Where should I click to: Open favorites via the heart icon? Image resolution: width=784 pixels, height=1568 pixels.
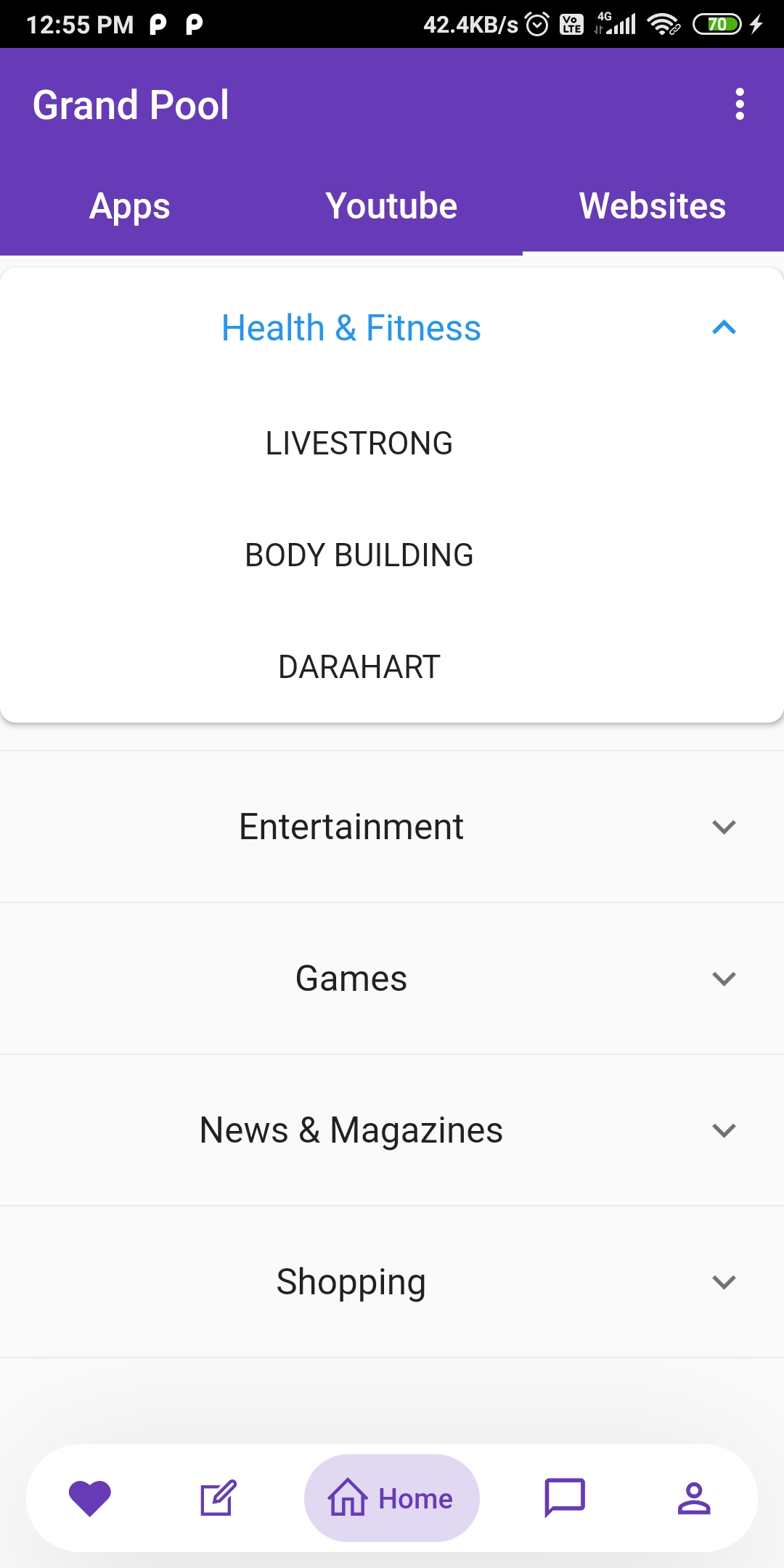90,1498
